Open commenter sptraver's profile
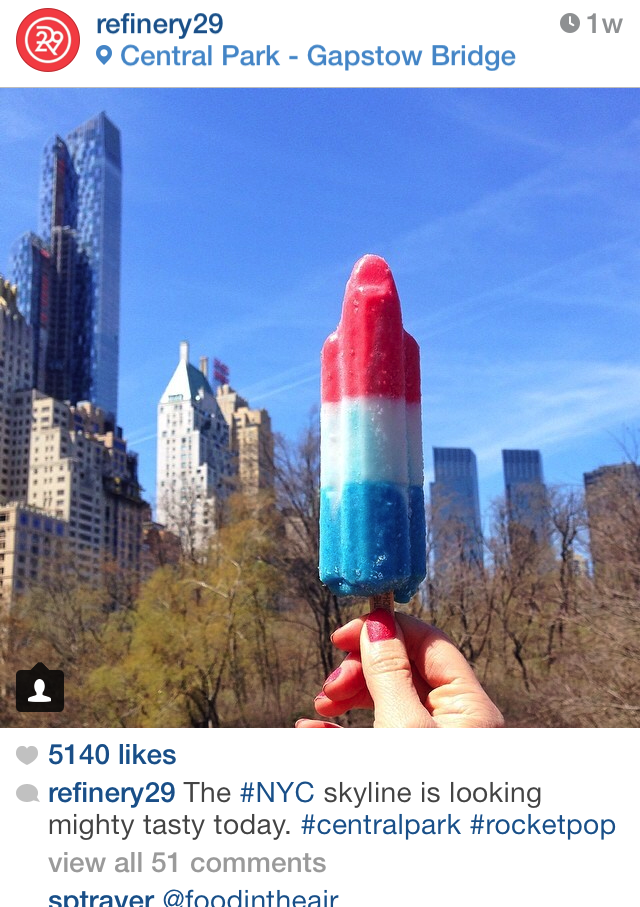The width and height of the screenshot is (640, 907). pos(100,898)
